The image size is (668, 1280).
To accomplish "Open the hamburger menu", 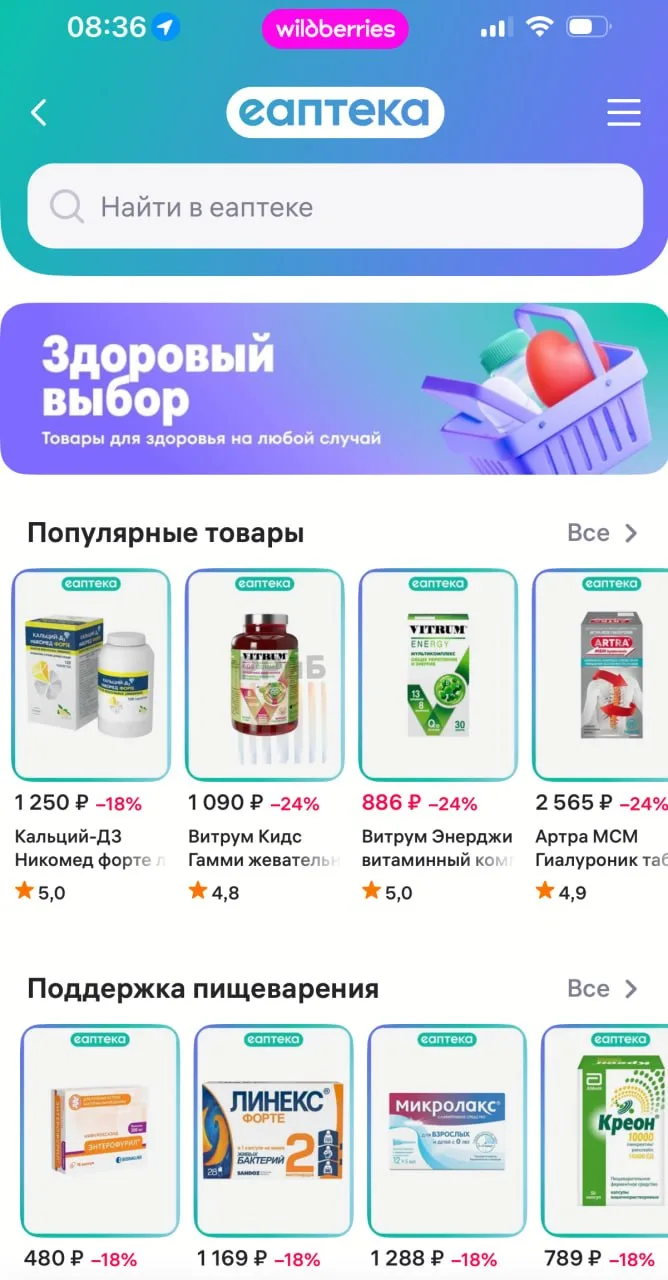I will pyautogui.click(x=624, y=112).
